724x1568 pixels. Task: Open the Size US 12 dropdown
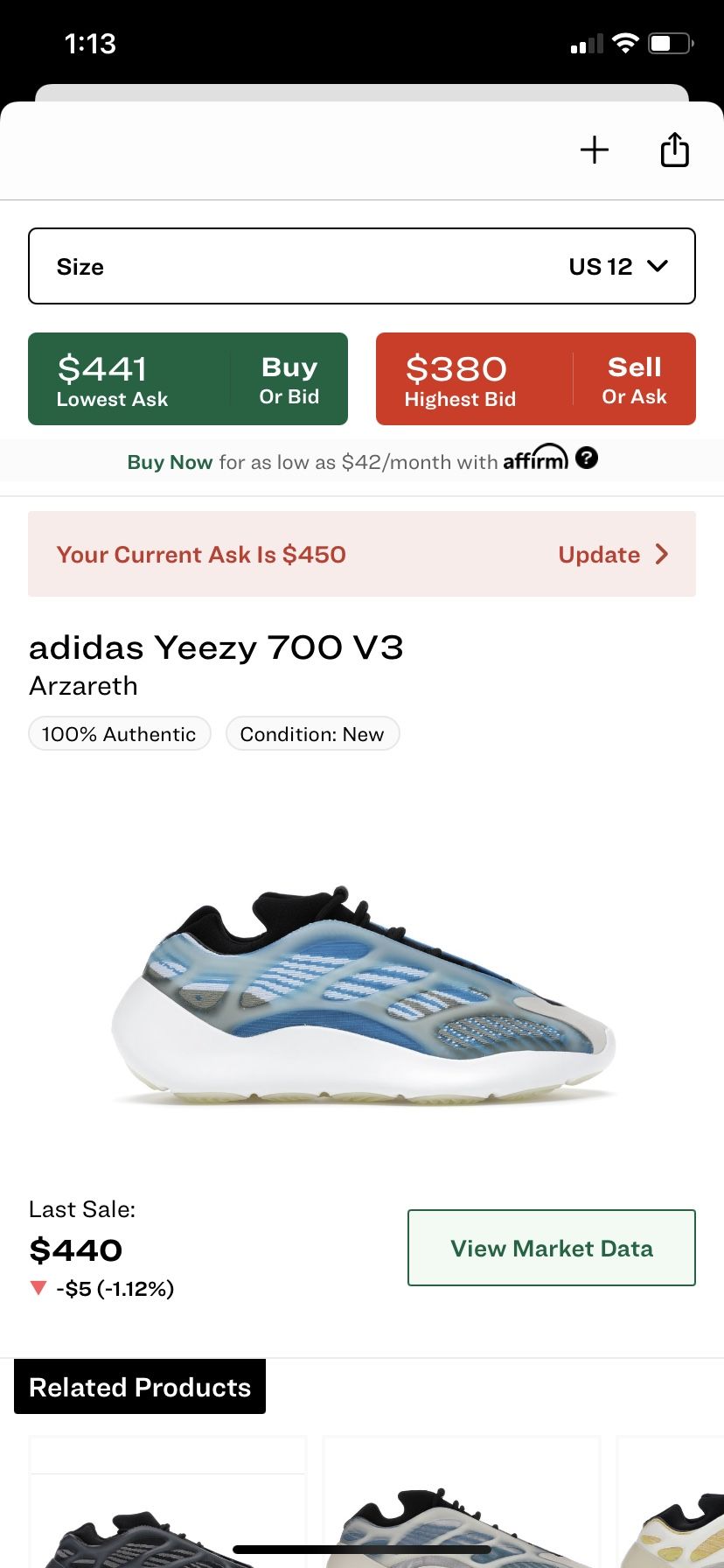coord(362,266)
